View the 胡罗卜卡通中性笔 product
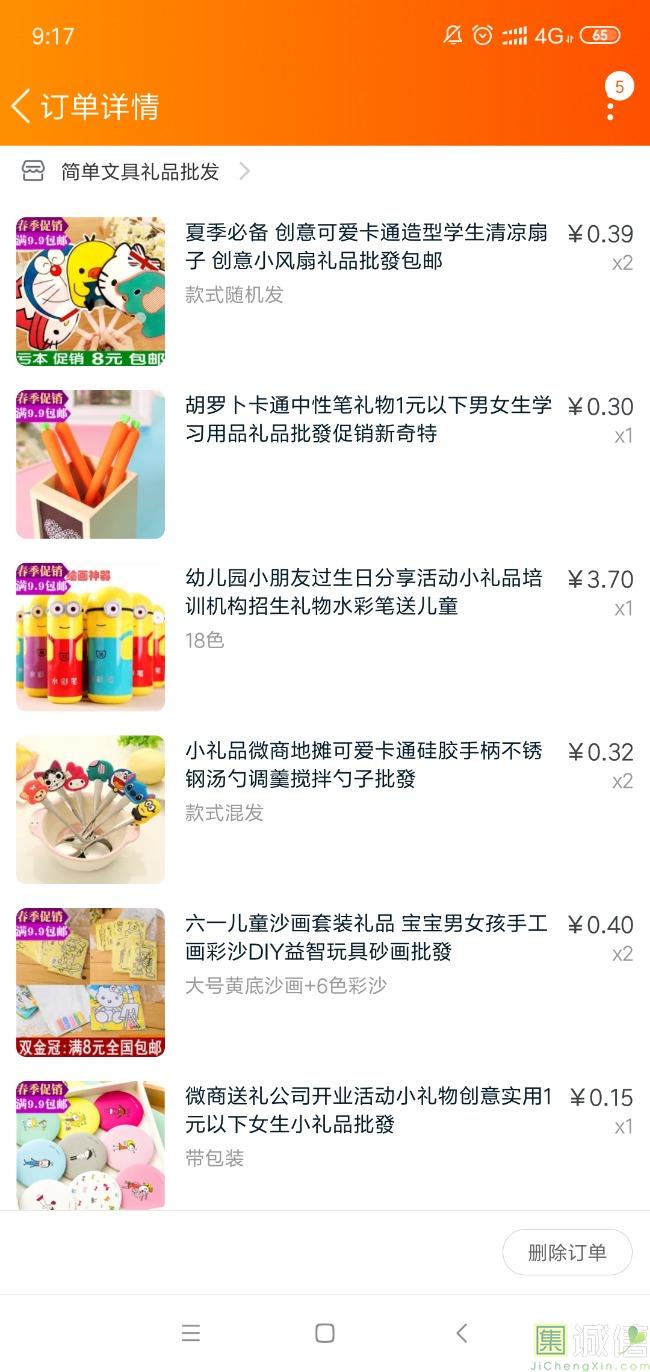 pos(368,419)
